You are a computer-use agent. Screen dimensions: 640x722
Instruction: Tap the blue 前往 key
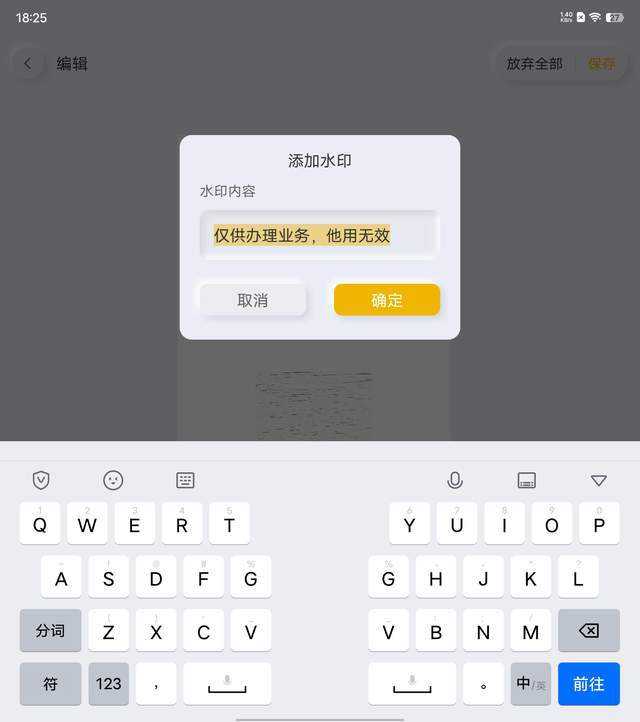click(589, 684)
